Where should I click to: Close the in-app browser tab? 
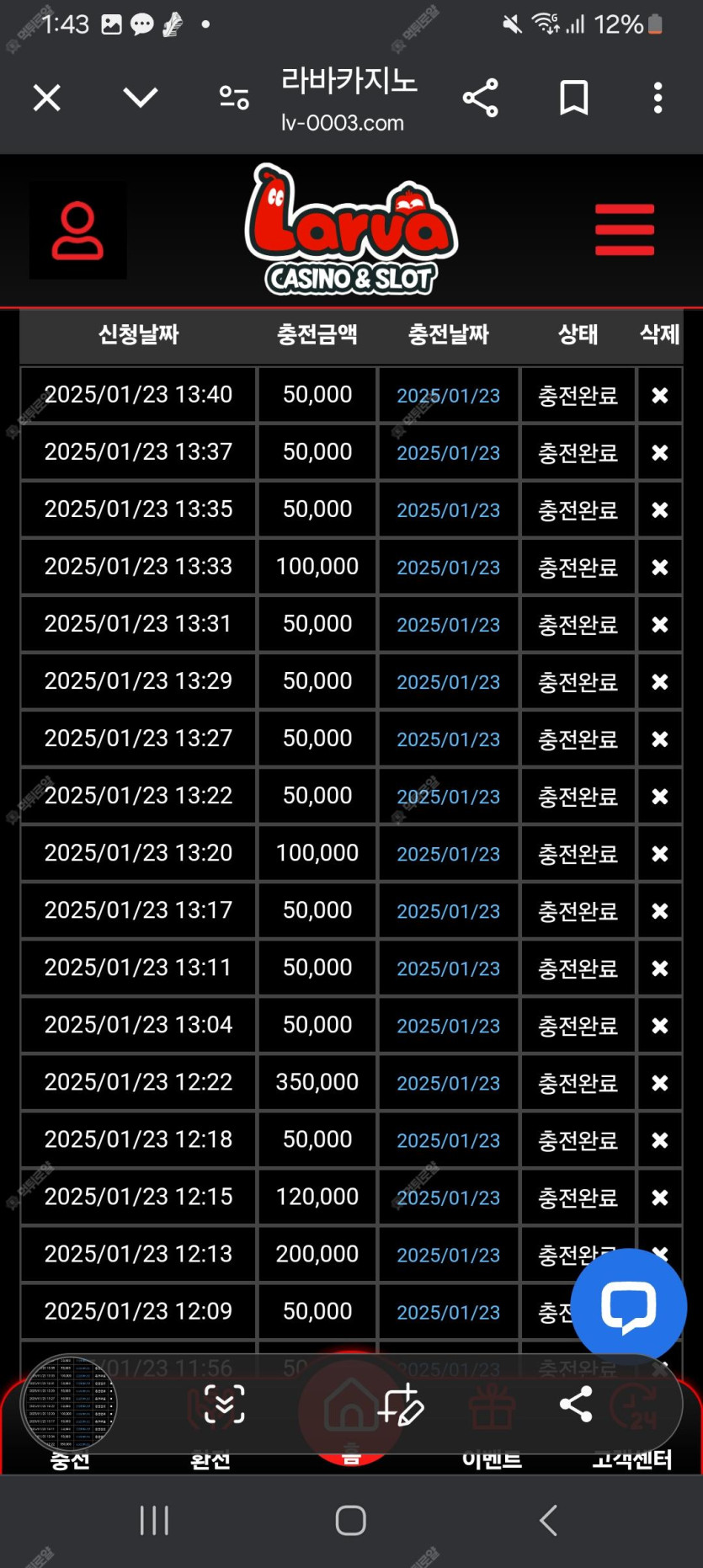point(47,99)
